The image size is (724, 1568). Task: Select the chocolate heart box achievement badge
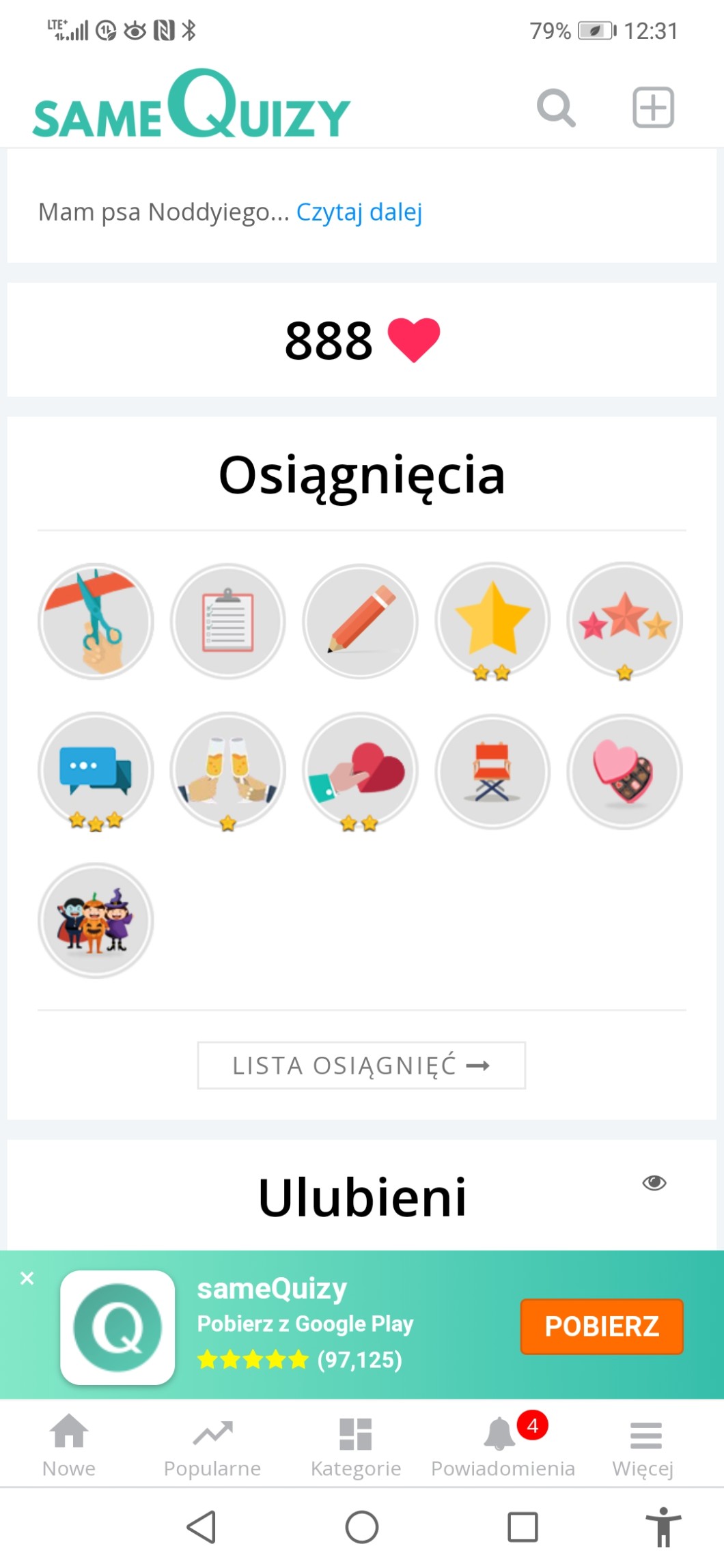point(624,771)
